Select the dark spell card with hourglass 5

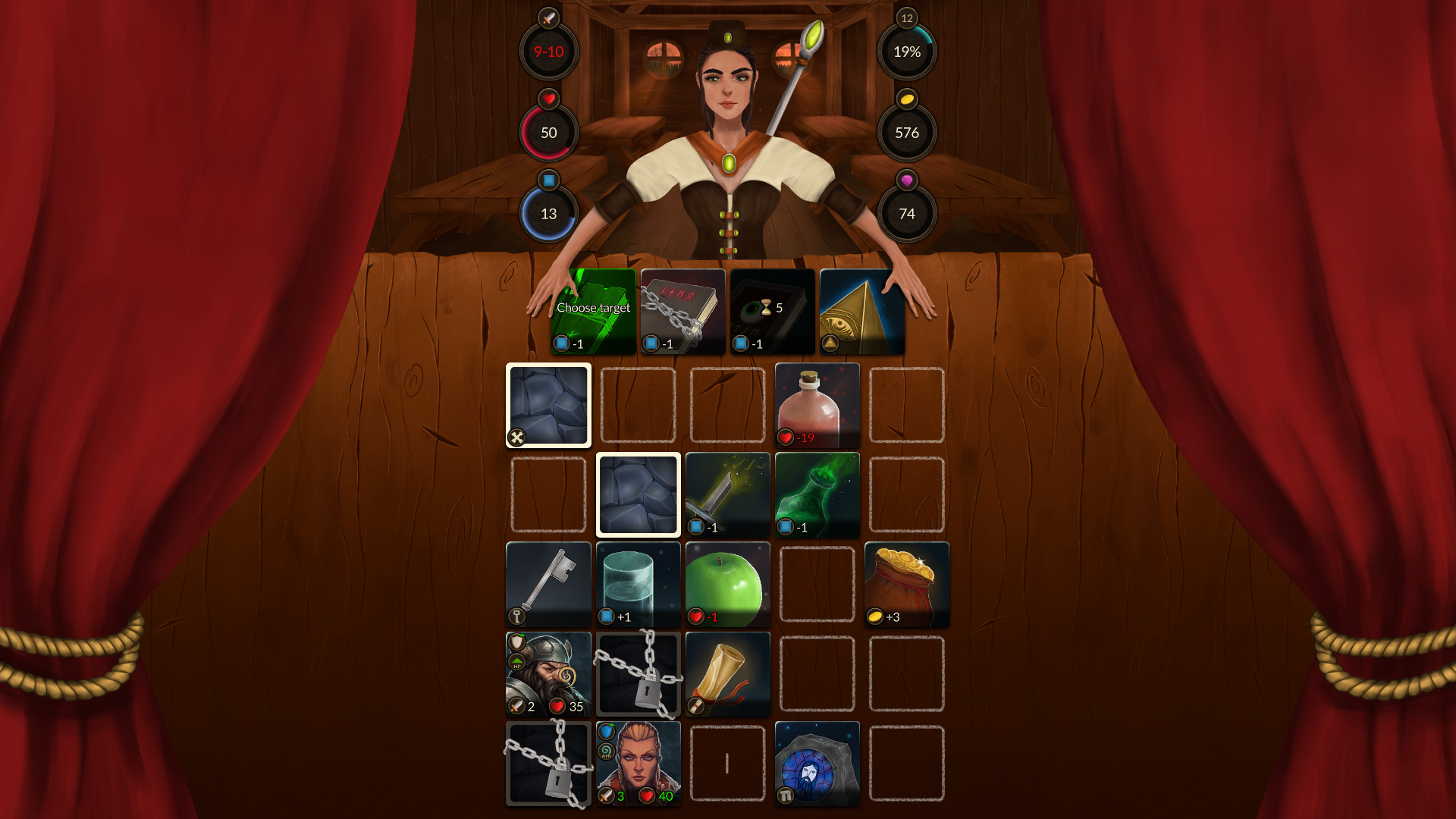(772, 312)
